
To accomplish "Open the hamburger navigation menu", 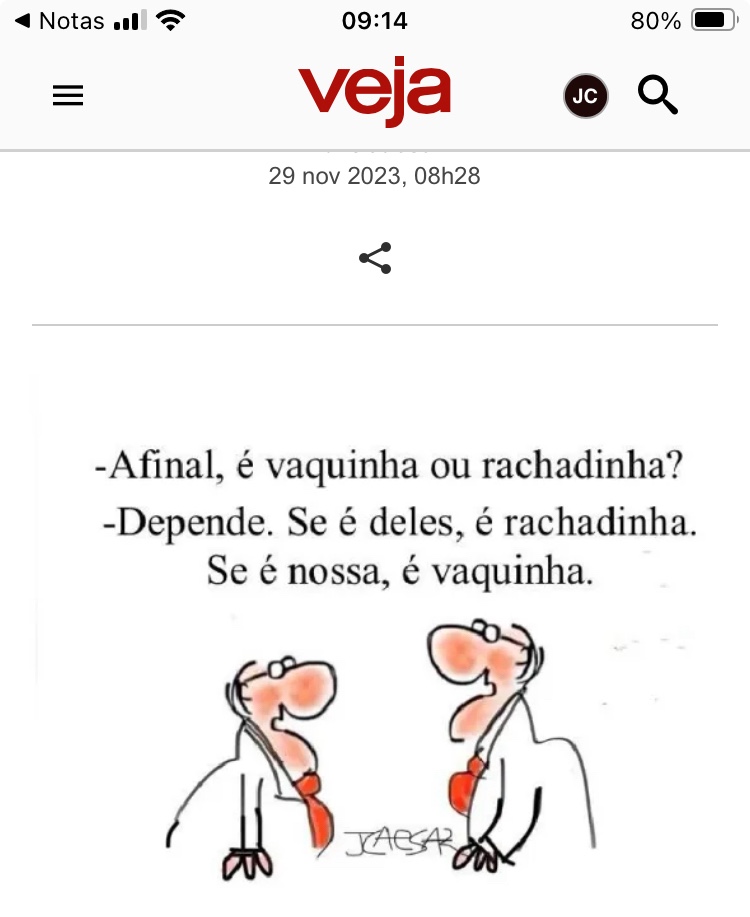I will pos(68,96).
